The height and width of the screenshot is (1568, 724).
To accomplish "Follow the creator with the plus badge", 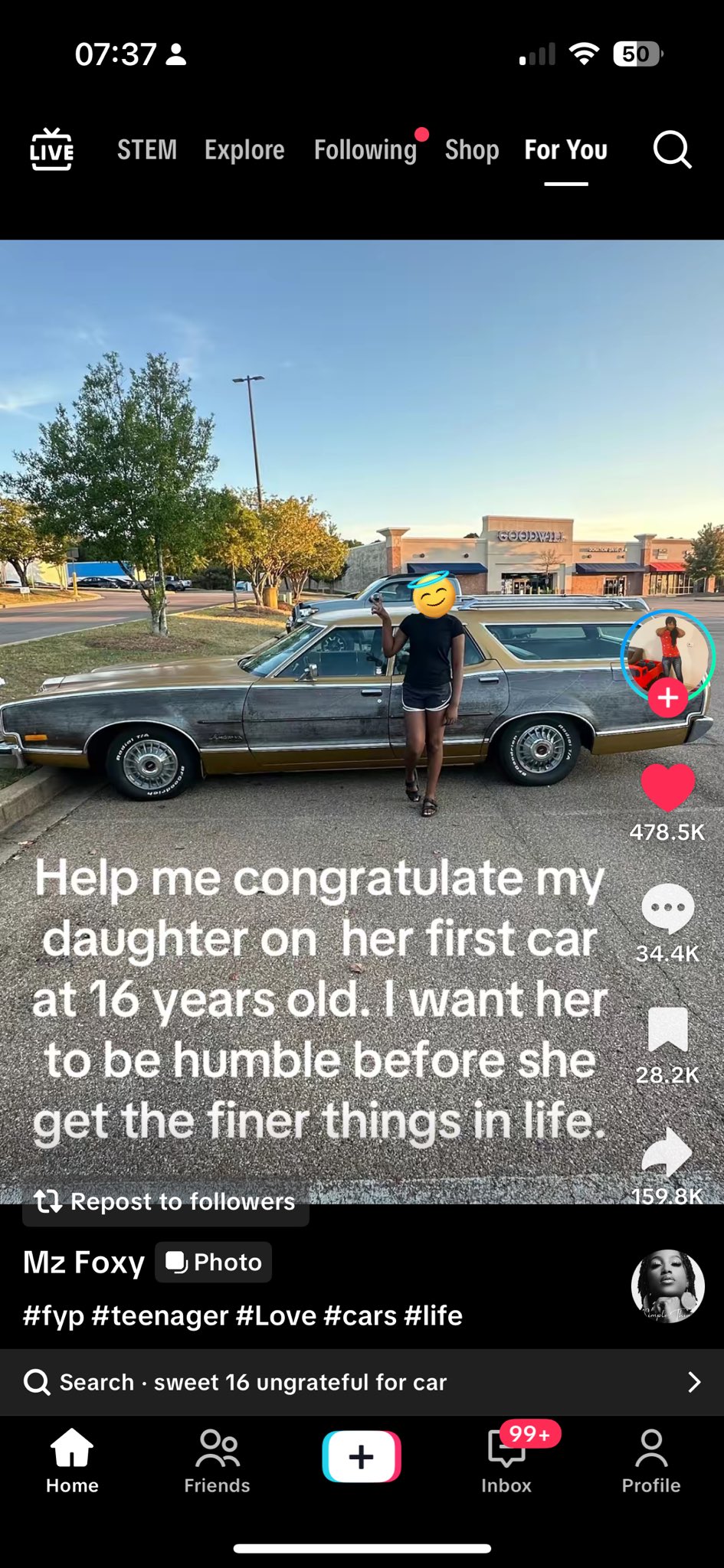I will [x=667, y=697].
